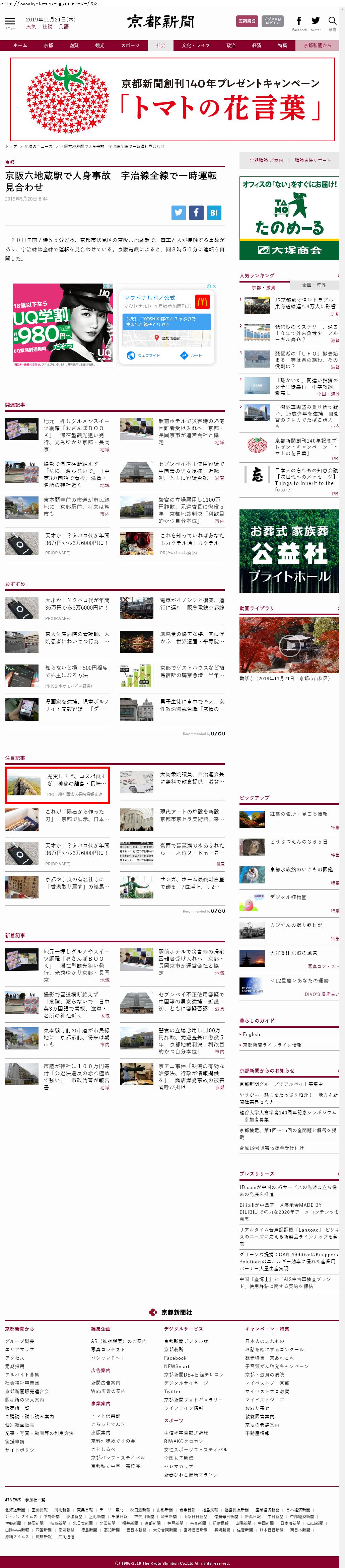Open アクセス link in footer

[x=15, y=1358]
